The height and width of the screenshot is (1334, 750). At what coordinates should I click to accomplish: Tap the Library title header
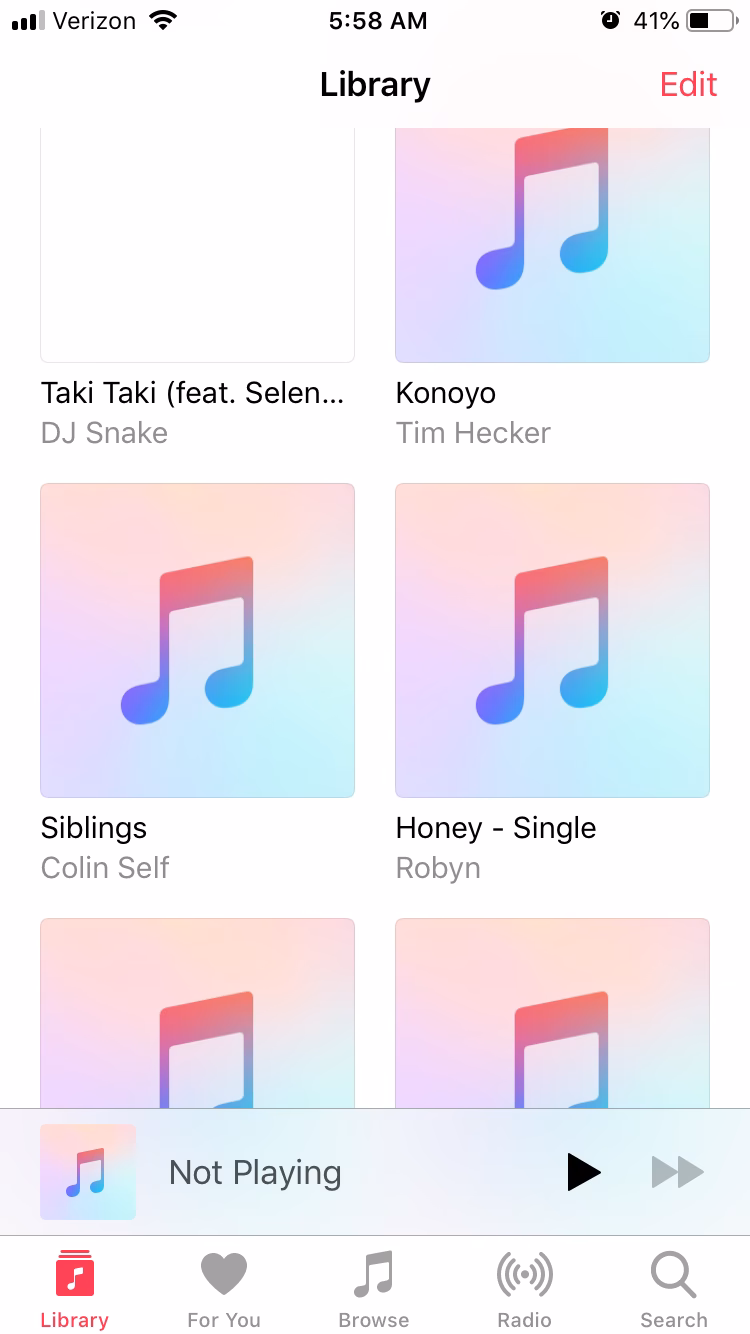(x=374, y=85)
